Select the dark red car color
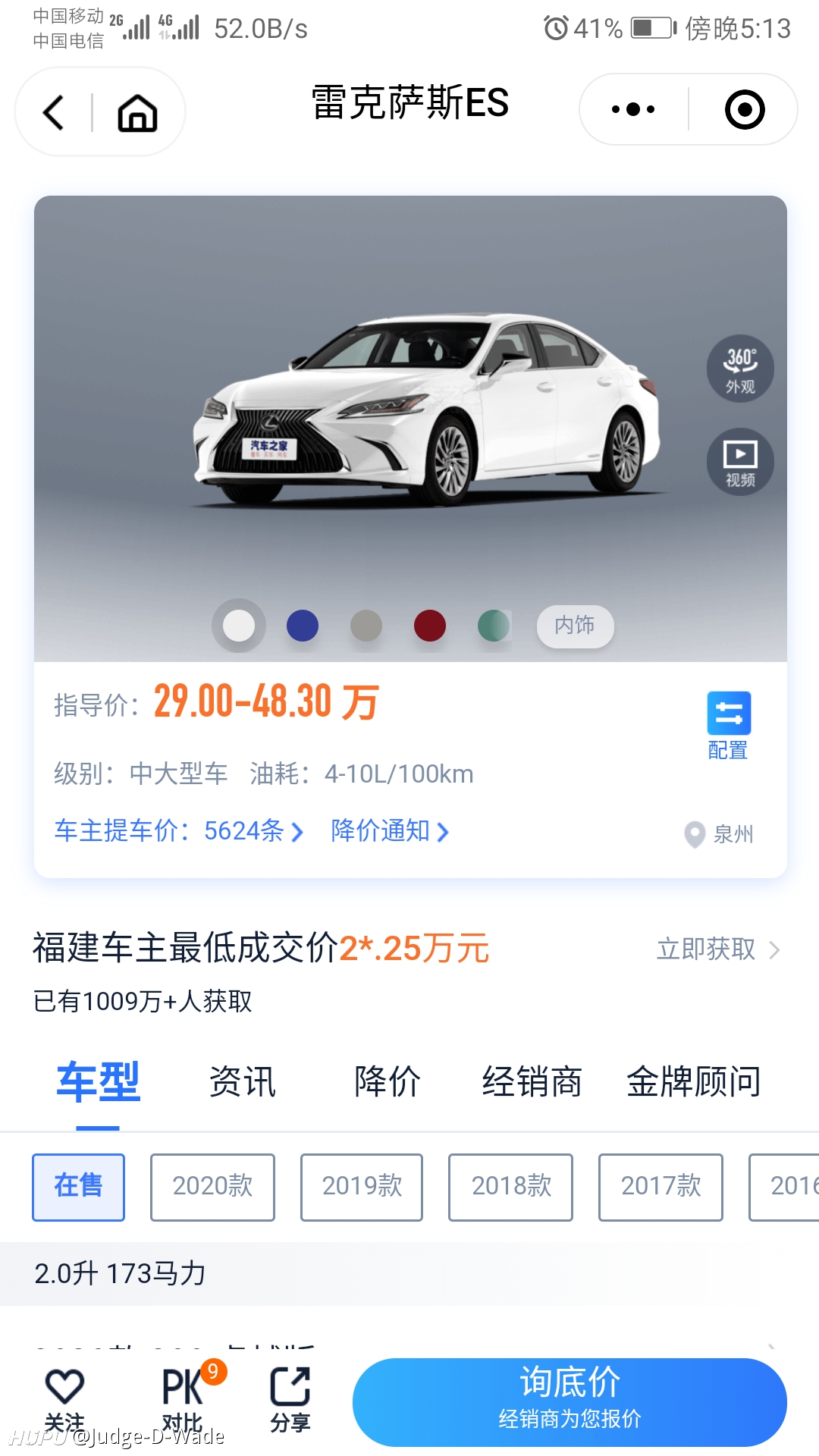This screenshot has height=1456, width=819. pyautogui.click(x=430, y=626)
